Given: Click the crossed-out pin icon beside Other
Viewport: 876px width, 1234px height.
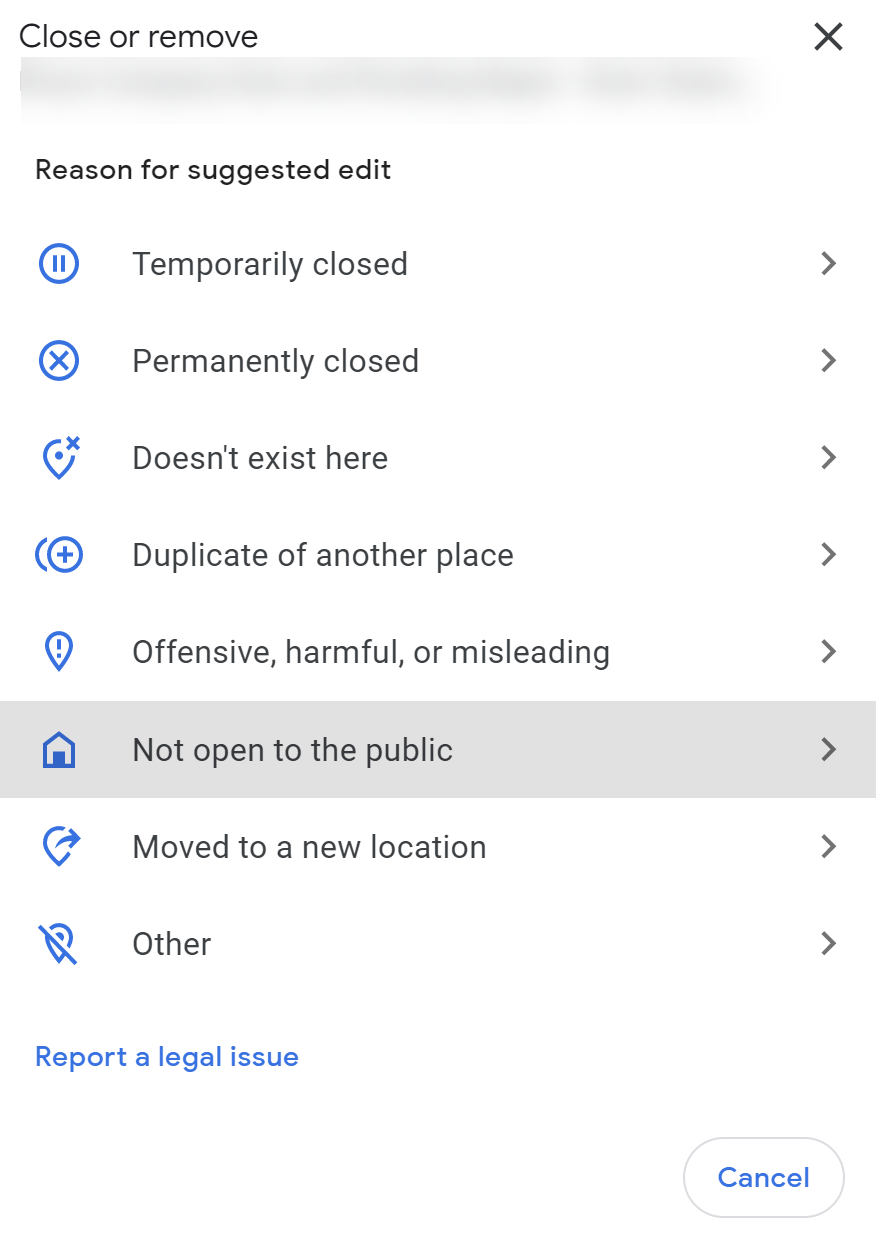Looking at the screenshot, I should point(59,942).
